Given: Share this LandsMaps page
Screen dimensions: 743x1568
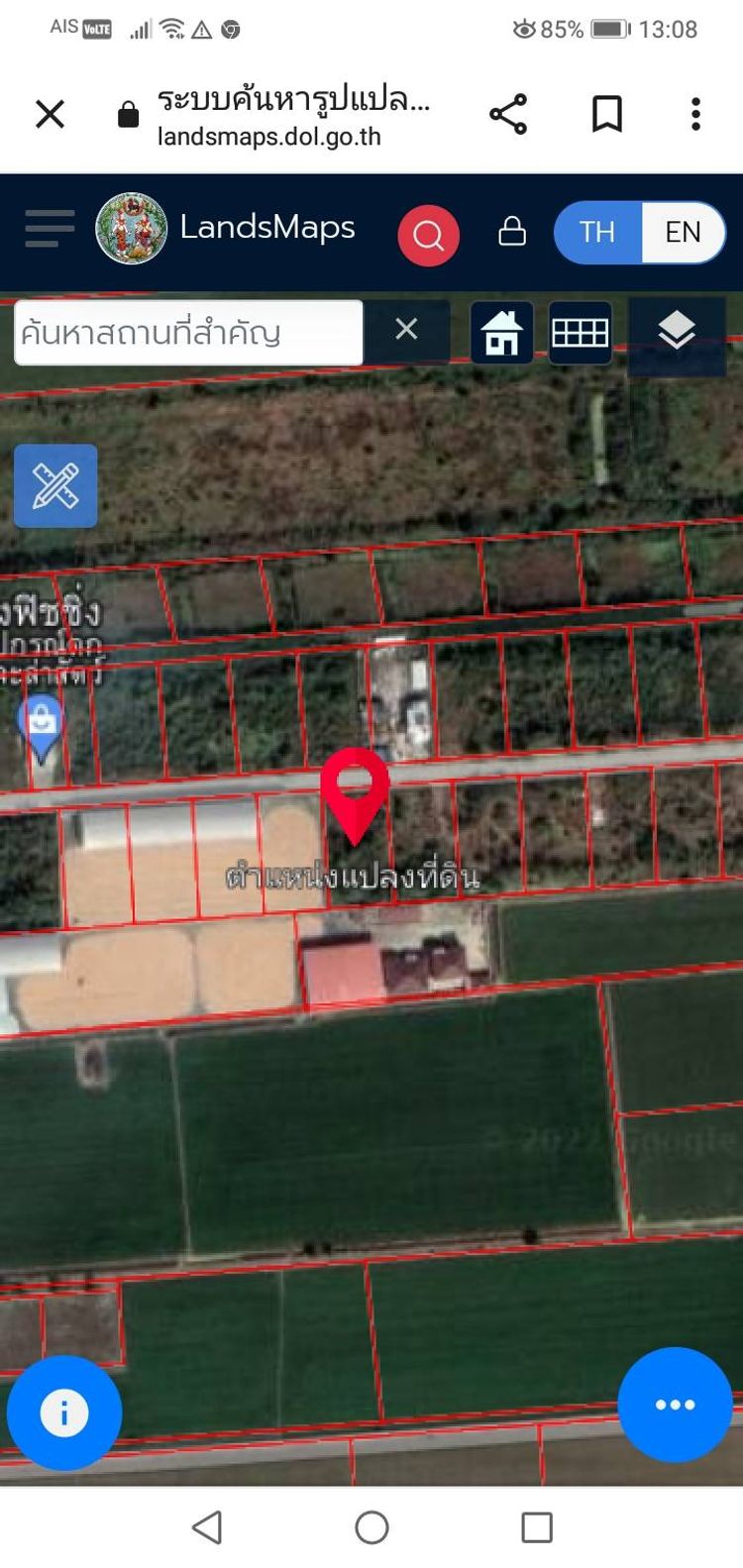Looking at the screenshot, I should (x=508, y=114).
